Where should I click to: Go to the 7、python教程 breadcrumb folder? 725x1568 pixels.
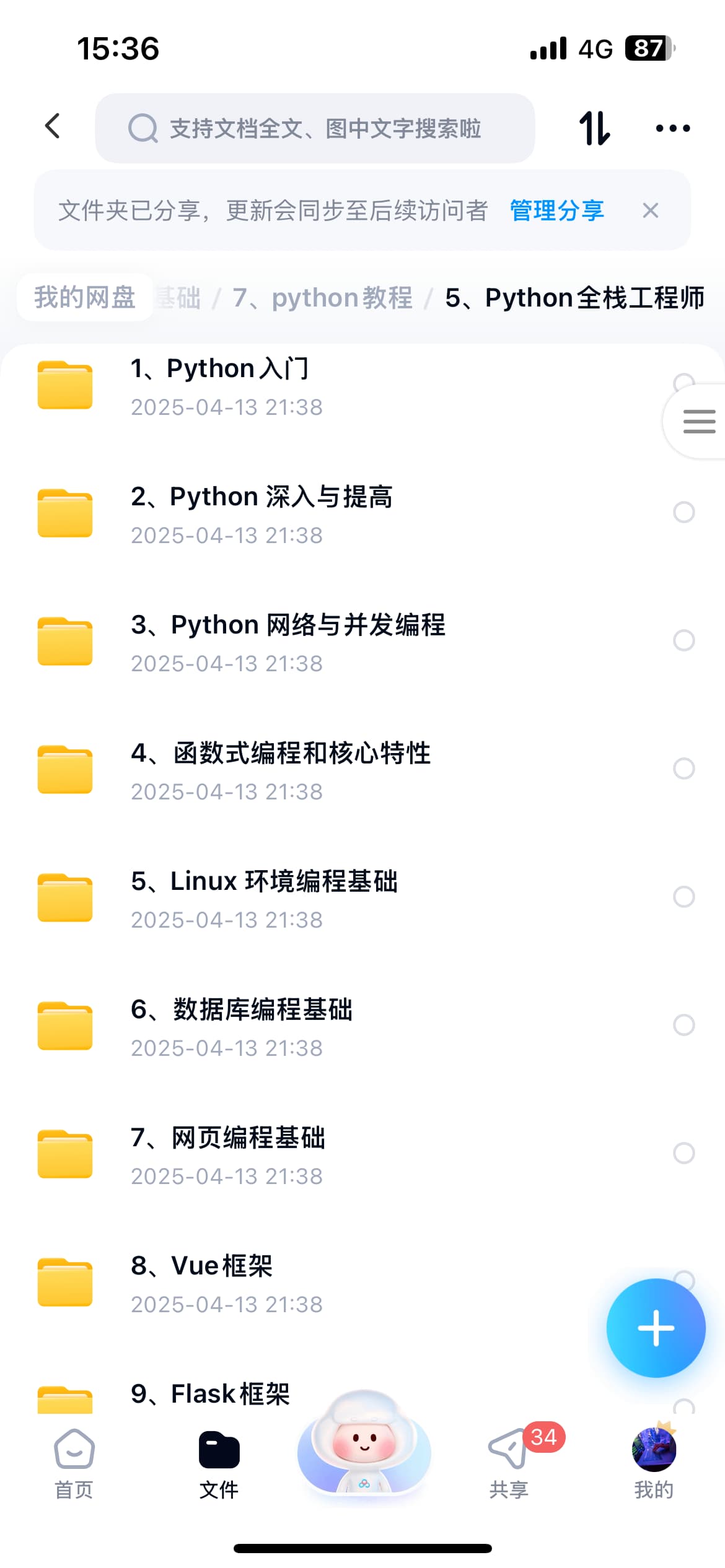click(322, 298)
